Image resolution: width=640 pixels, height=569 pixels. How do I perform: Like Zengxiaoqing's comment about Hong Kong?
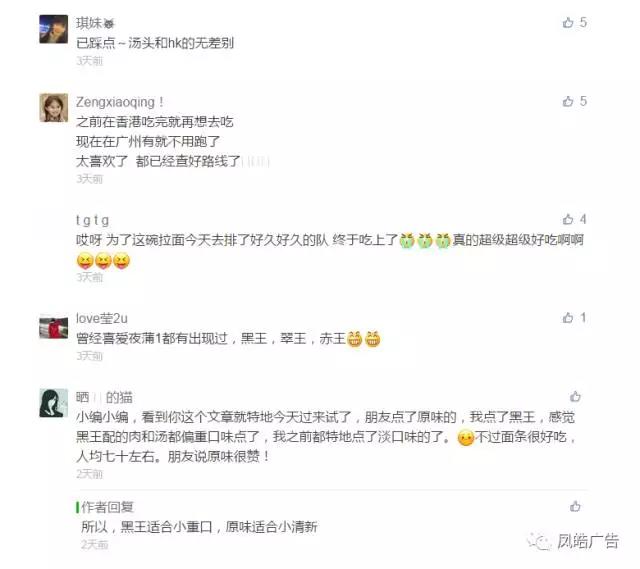pyautogui.click(x=568, y=101)
